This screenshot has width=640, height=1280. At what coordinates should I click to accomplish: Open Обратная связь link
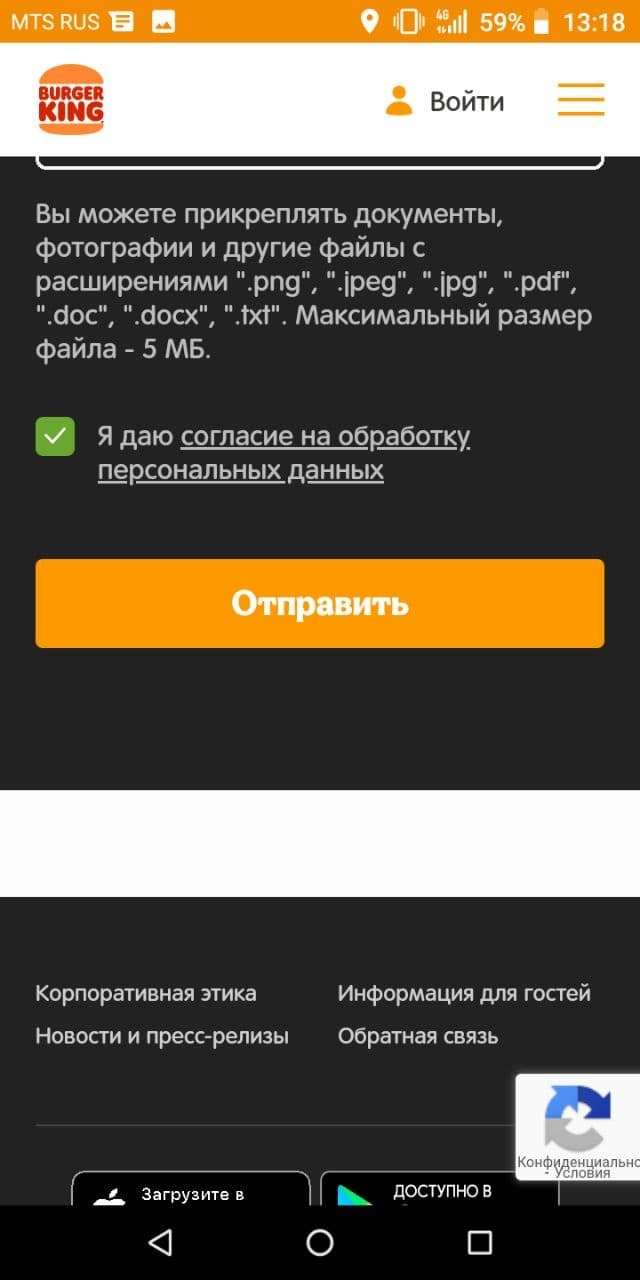tap(418, 1036)
